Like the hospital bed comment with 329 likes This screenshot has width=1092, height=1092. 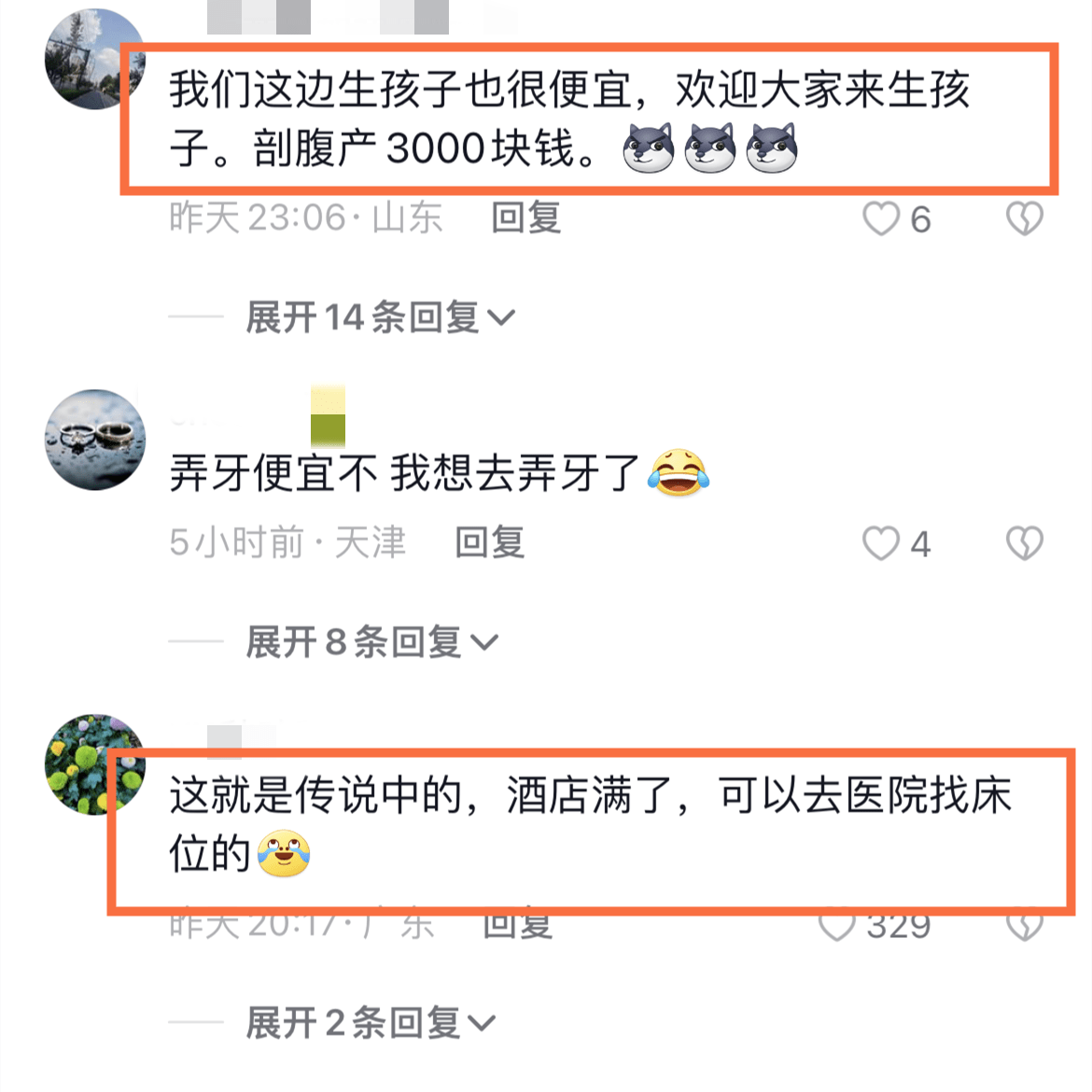(x=836, y=926)
